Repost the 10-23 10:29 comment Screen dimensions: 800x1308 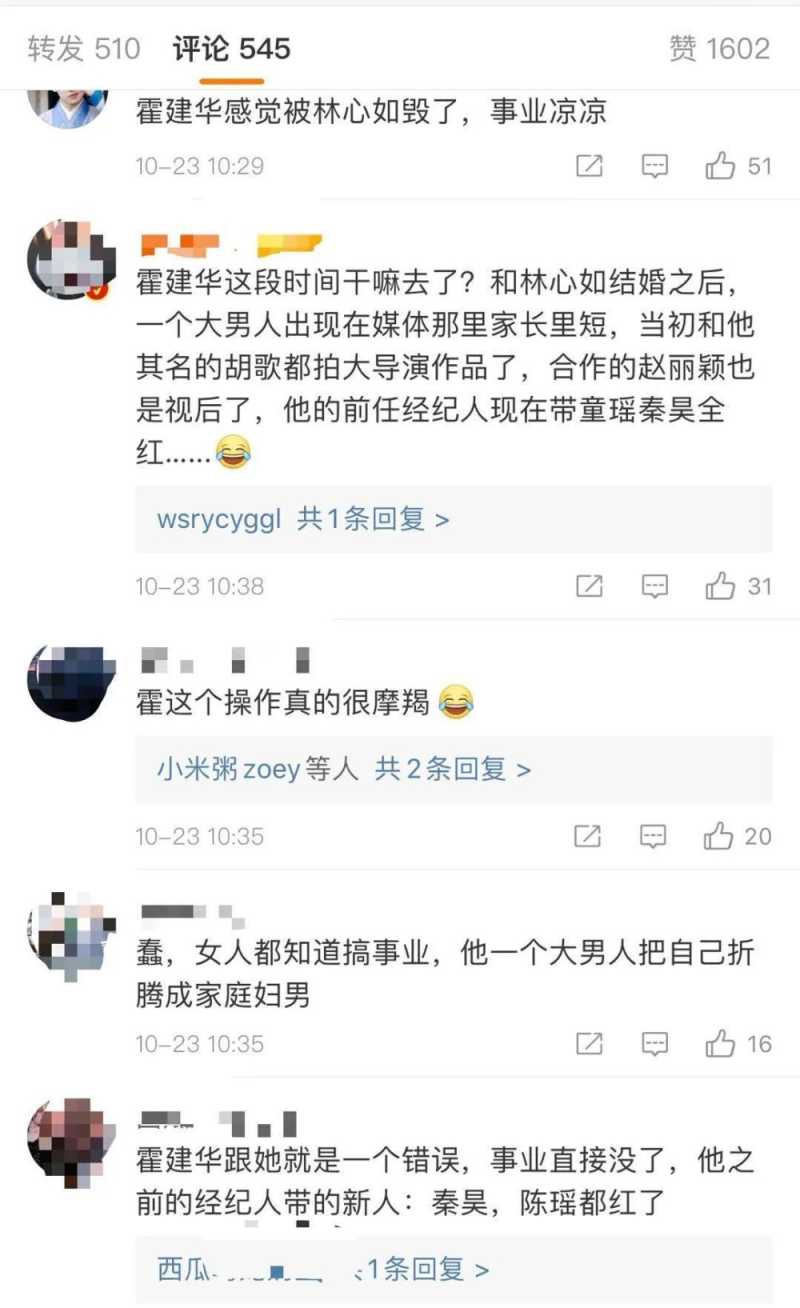pos(590,166)
